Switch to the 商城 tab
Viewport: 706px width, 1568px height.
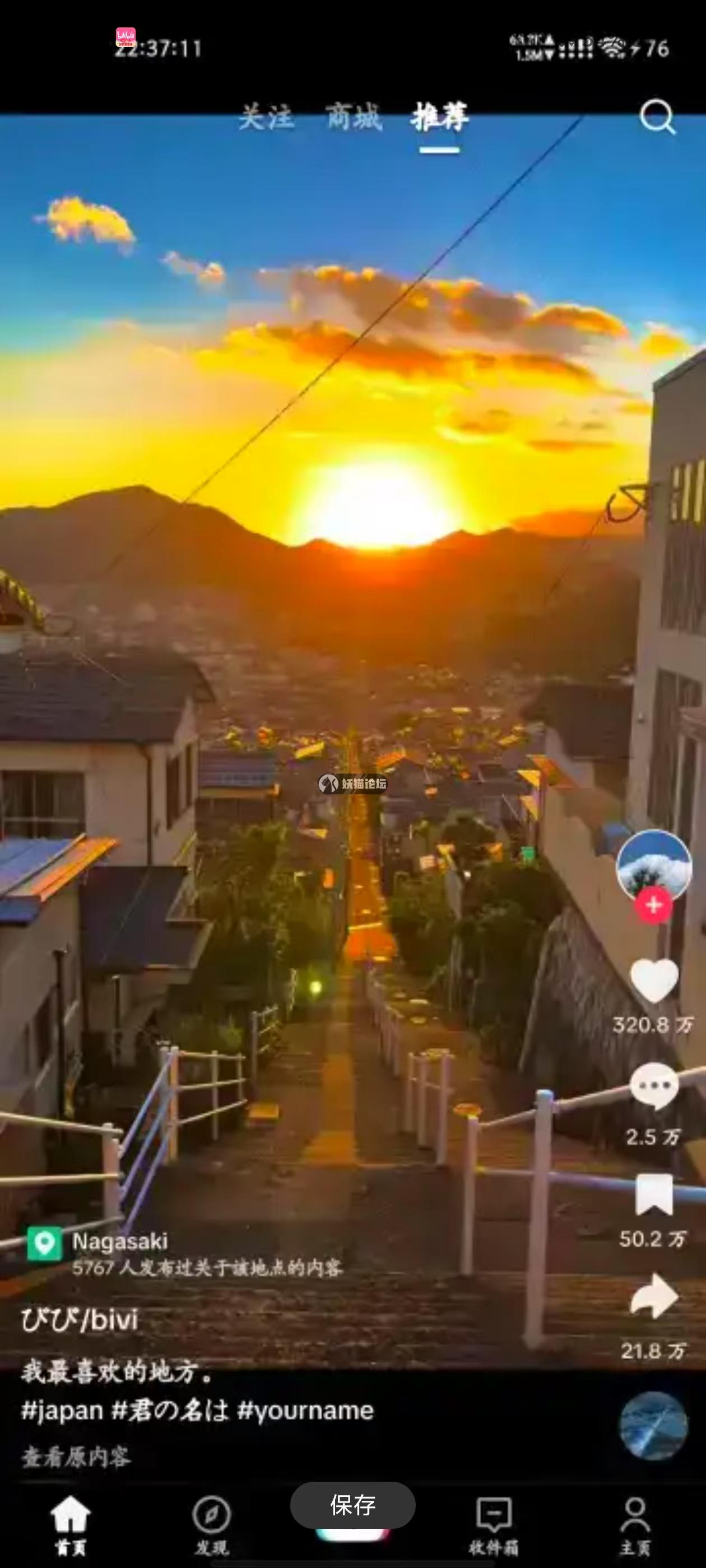[354, 117]
